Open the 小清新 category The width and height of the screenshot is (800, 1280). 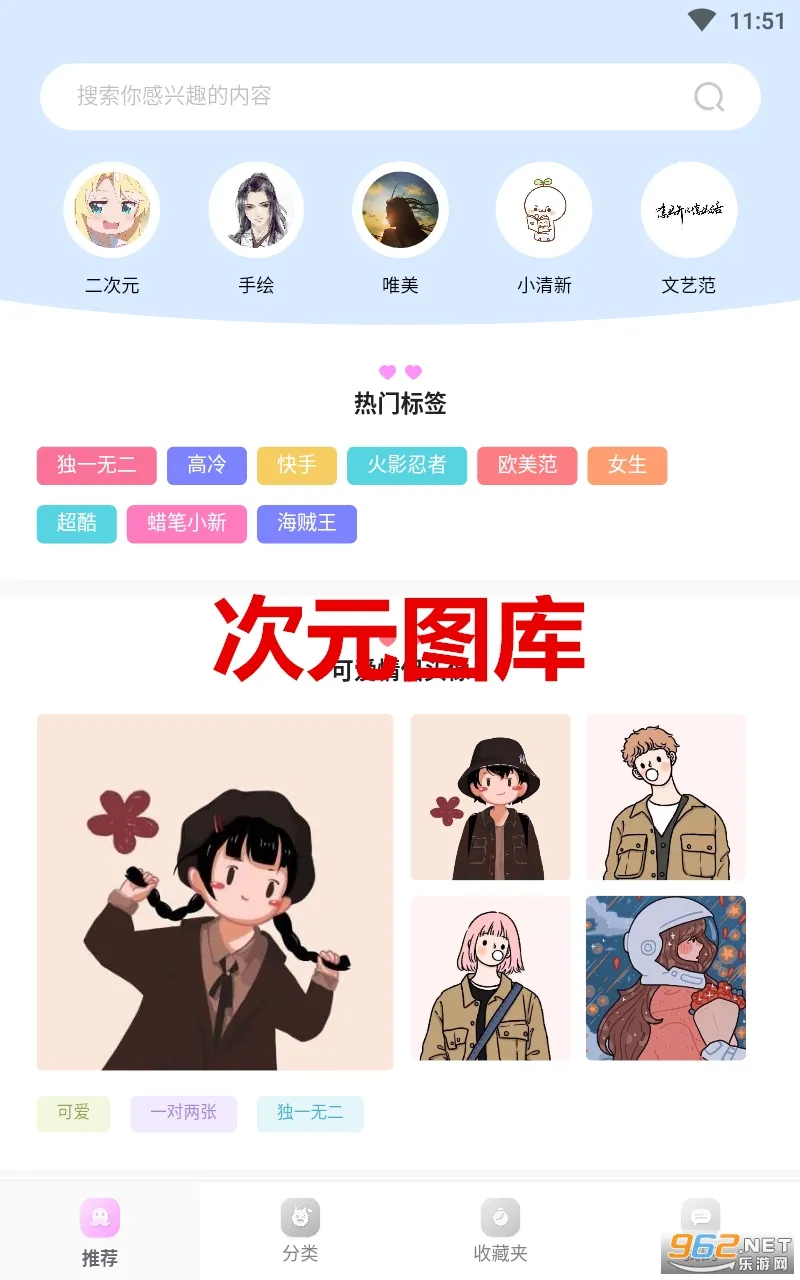tap(544, 212)
